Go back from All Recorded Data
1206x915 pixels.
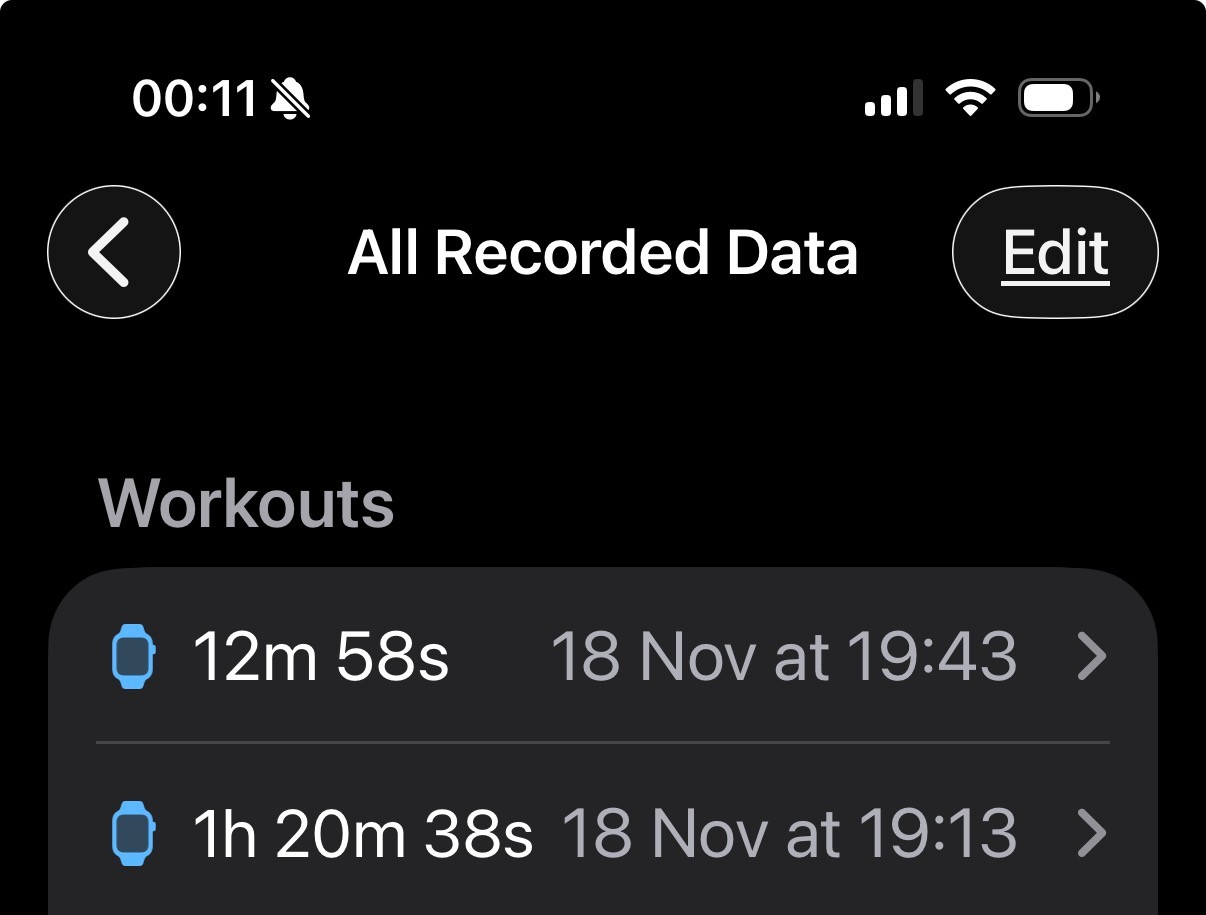(114, 251)
